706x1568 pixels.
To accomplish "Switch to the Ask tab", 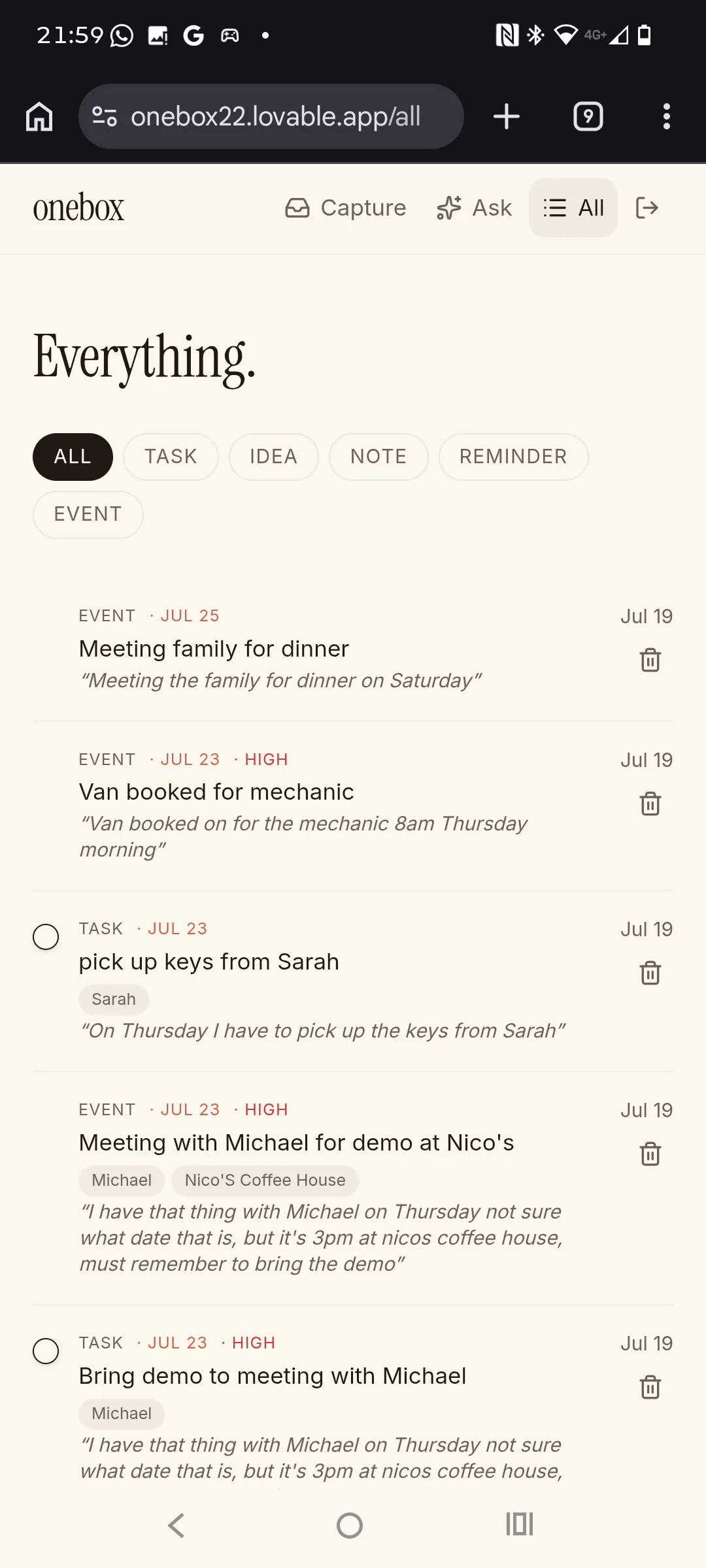I will [475, 208].
